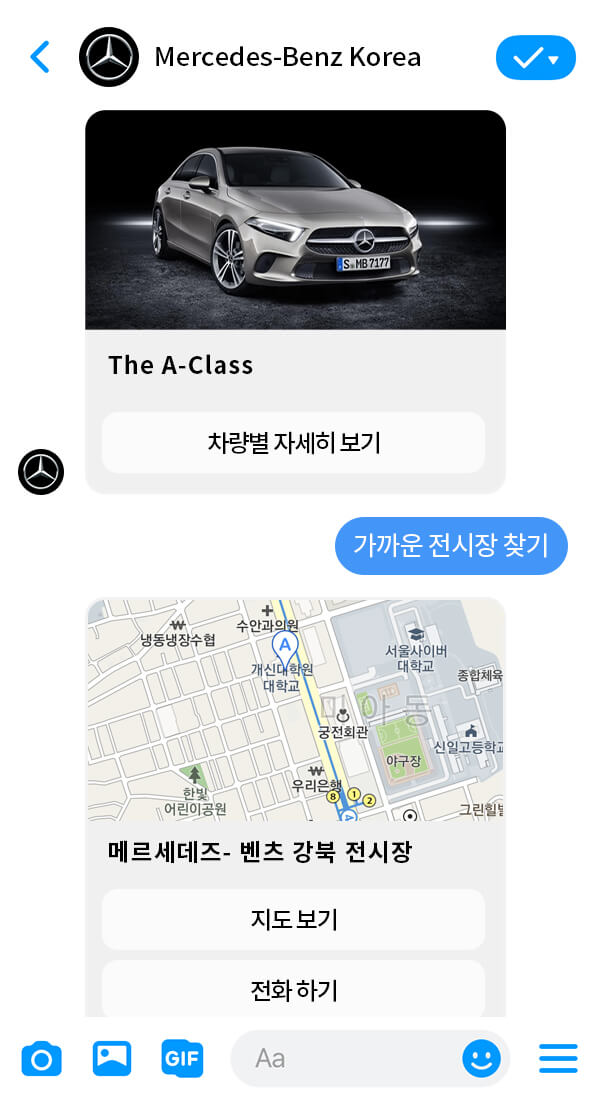Open the 강북 전시장 map preview
Image resolution: width=600 pixels, height=1100 pixels.
click(295, 710)
